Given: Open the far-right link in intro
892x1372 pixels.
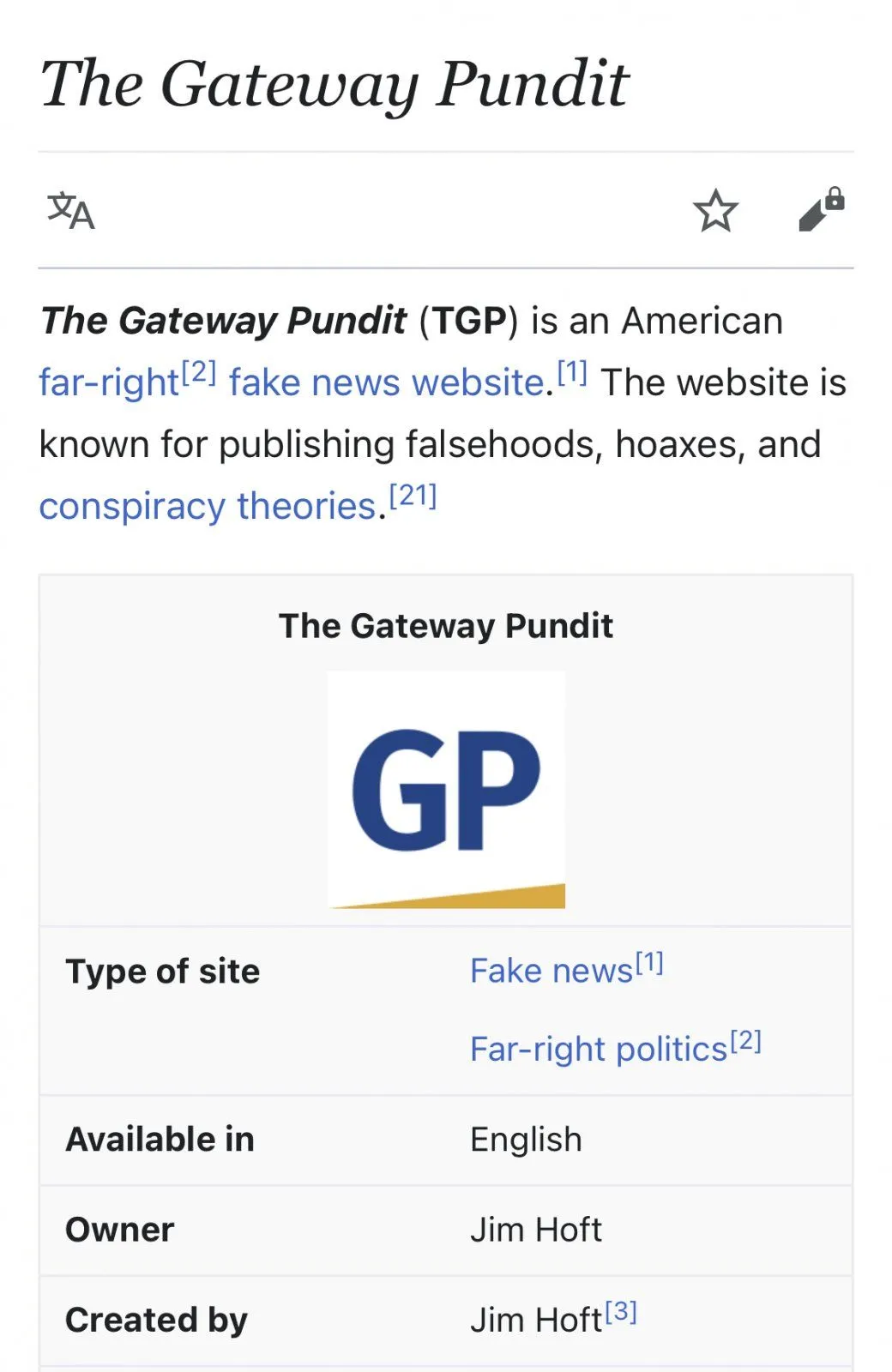Looking at the screenshot, I should pos(109,382).
